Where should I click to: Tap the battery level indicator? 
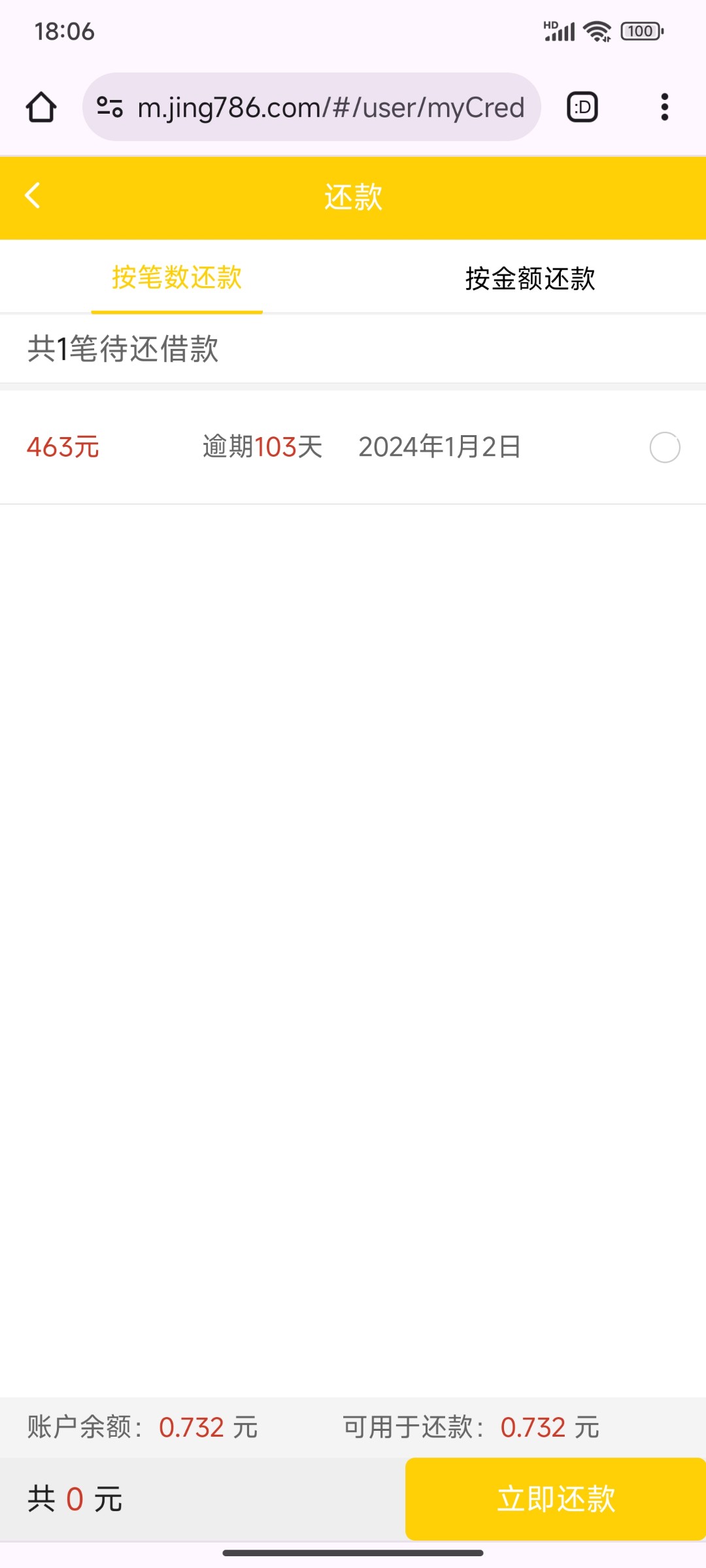pyautogui.click(x=639, y=30)
